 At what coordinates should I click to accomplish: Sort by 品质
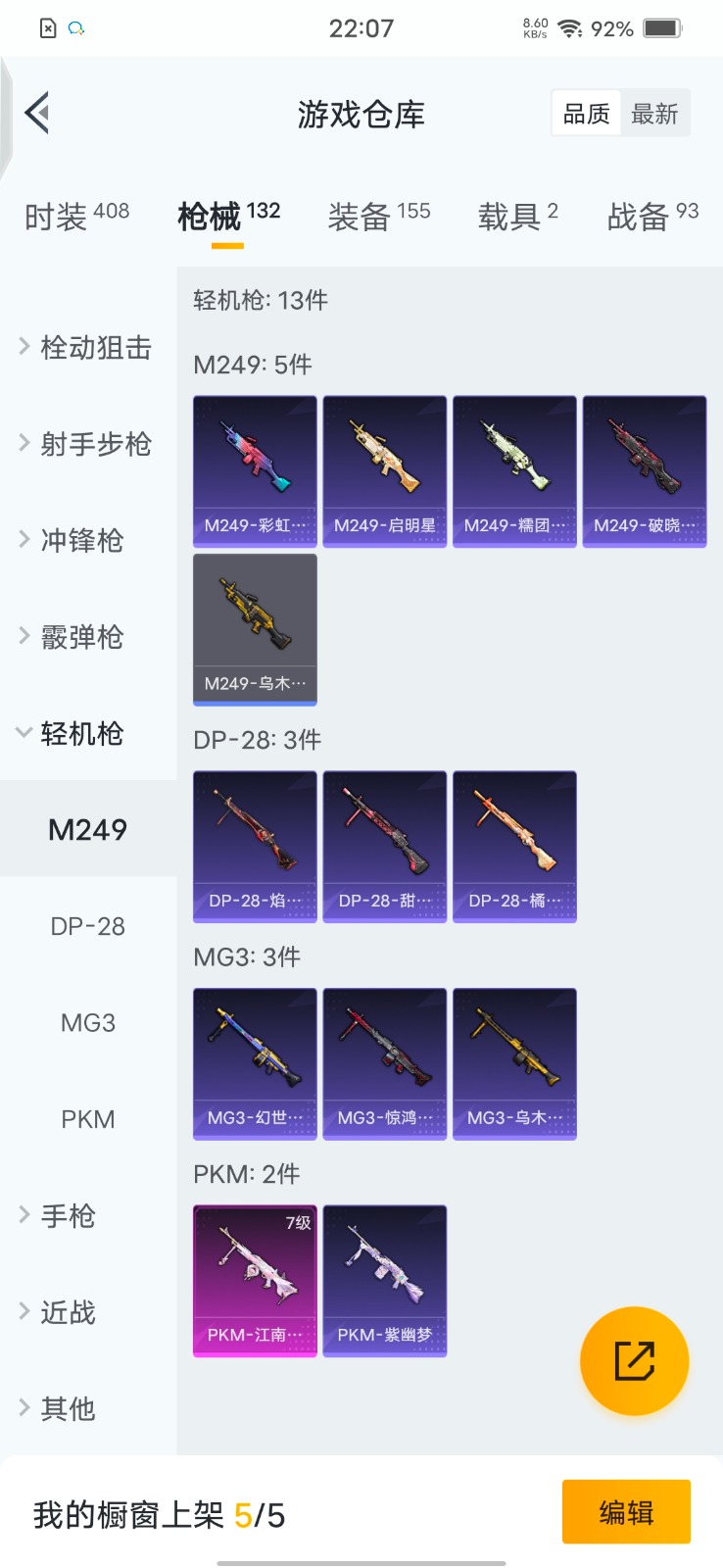(587, 114)
